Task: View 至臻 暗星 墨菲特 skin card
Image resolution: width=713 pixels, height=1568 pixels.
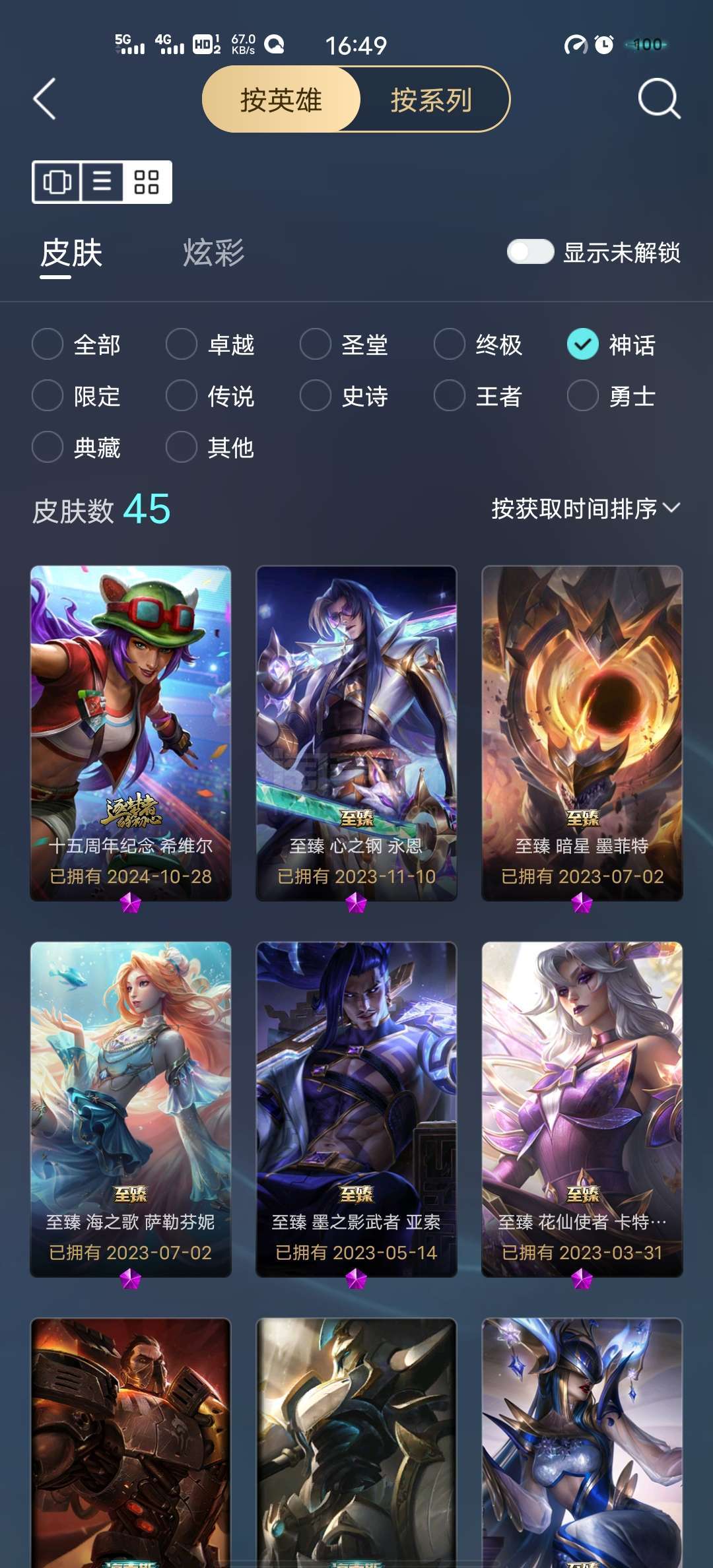Action: click(582, 733)
